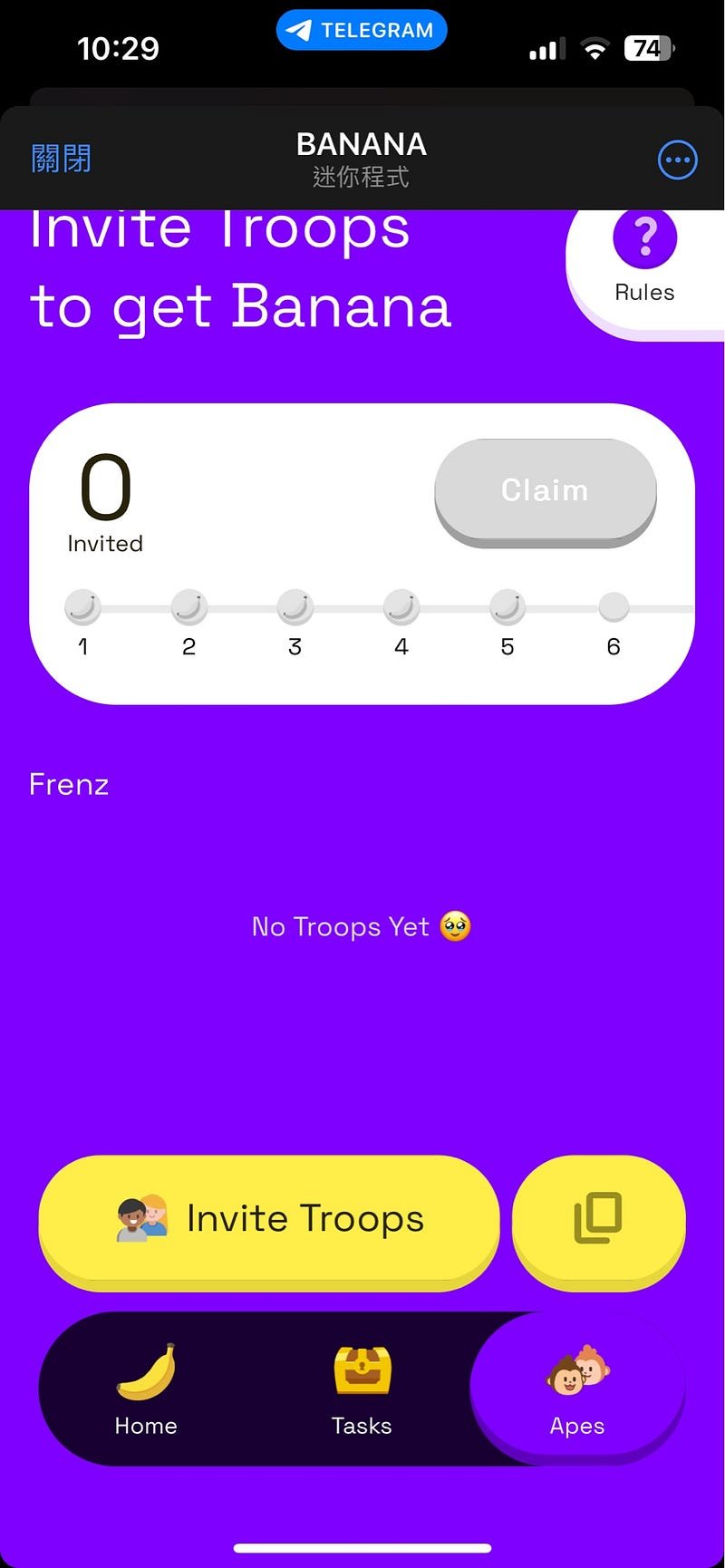This screenshot has width=725, height=1568.
Task: Tap Invite Troops button
Action: click(x=269, y=1221)
